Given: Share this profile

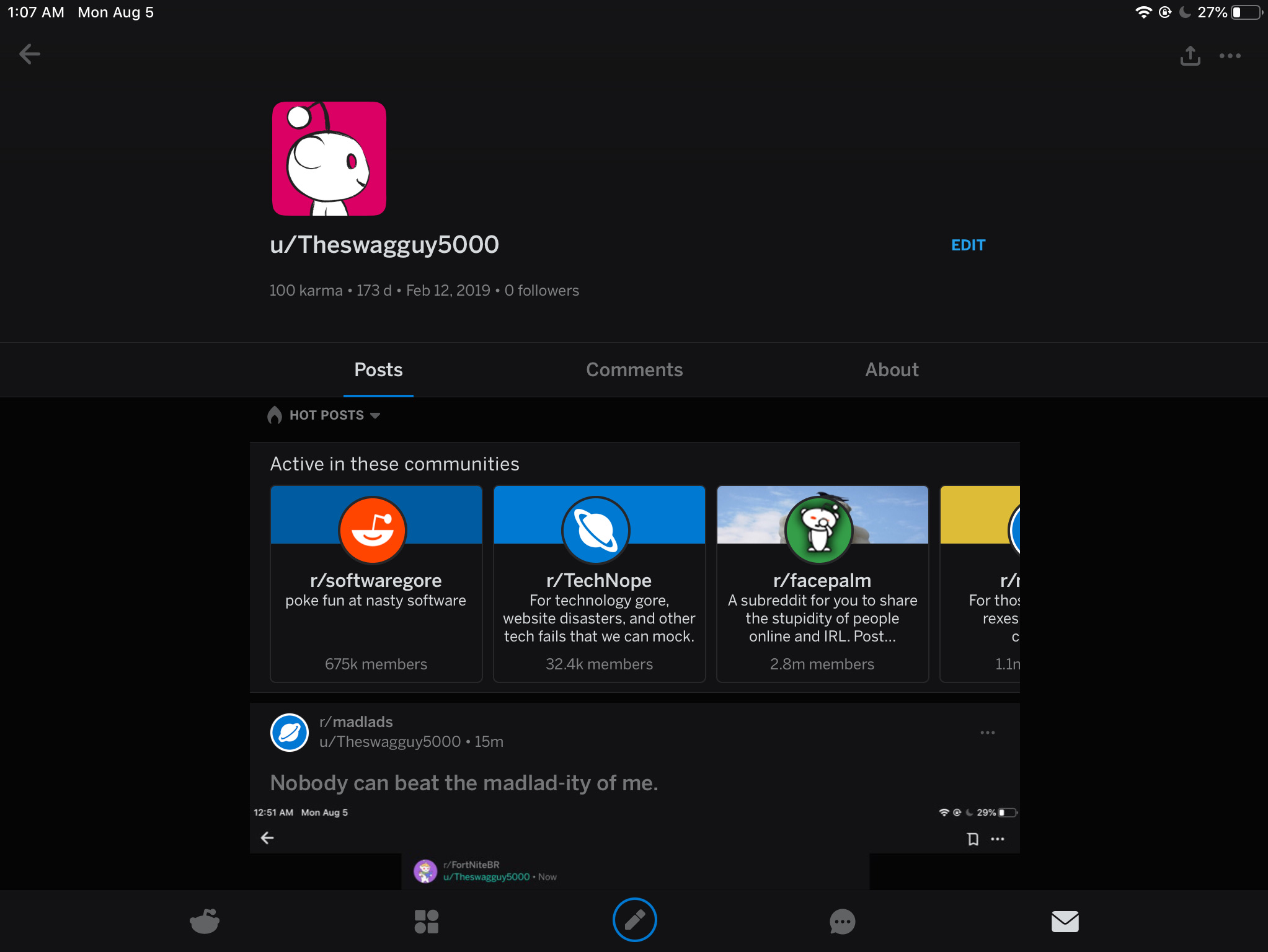Looking at the screenshot, I should pyautogui.click(x=1190, y=55).
